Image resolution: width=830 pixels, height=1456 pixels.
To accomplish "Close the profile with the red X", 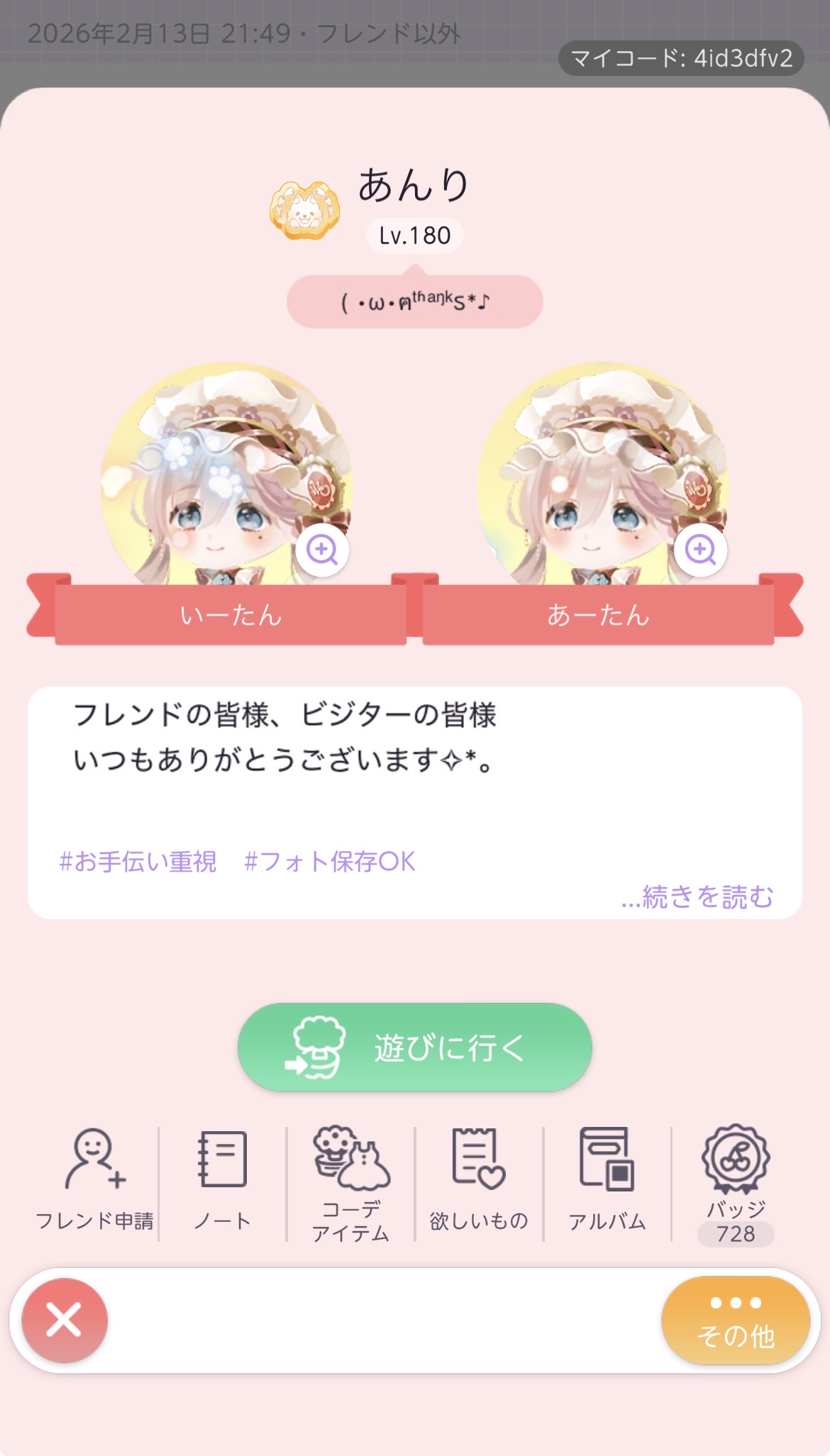I will (65, 1321).
